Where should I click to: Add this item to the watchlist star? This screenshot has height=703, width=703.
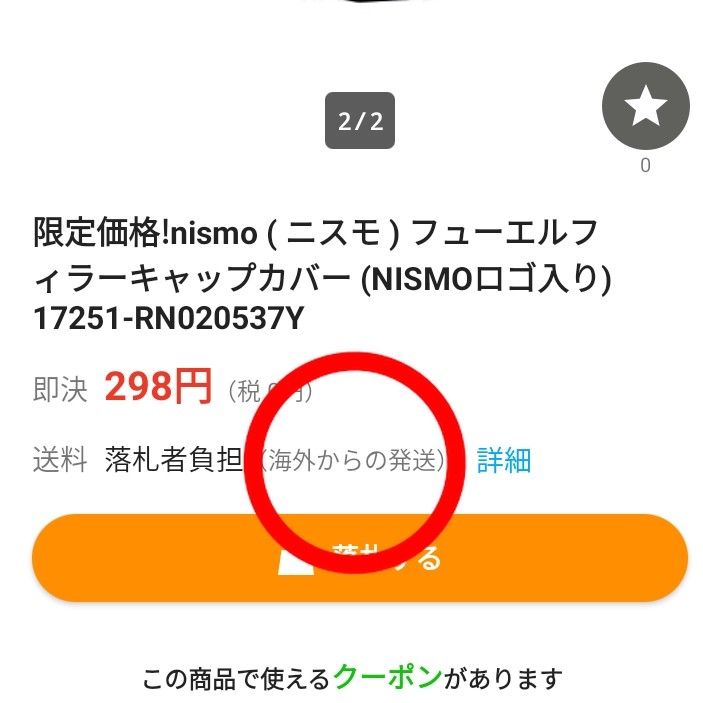(x=645, y=106)
